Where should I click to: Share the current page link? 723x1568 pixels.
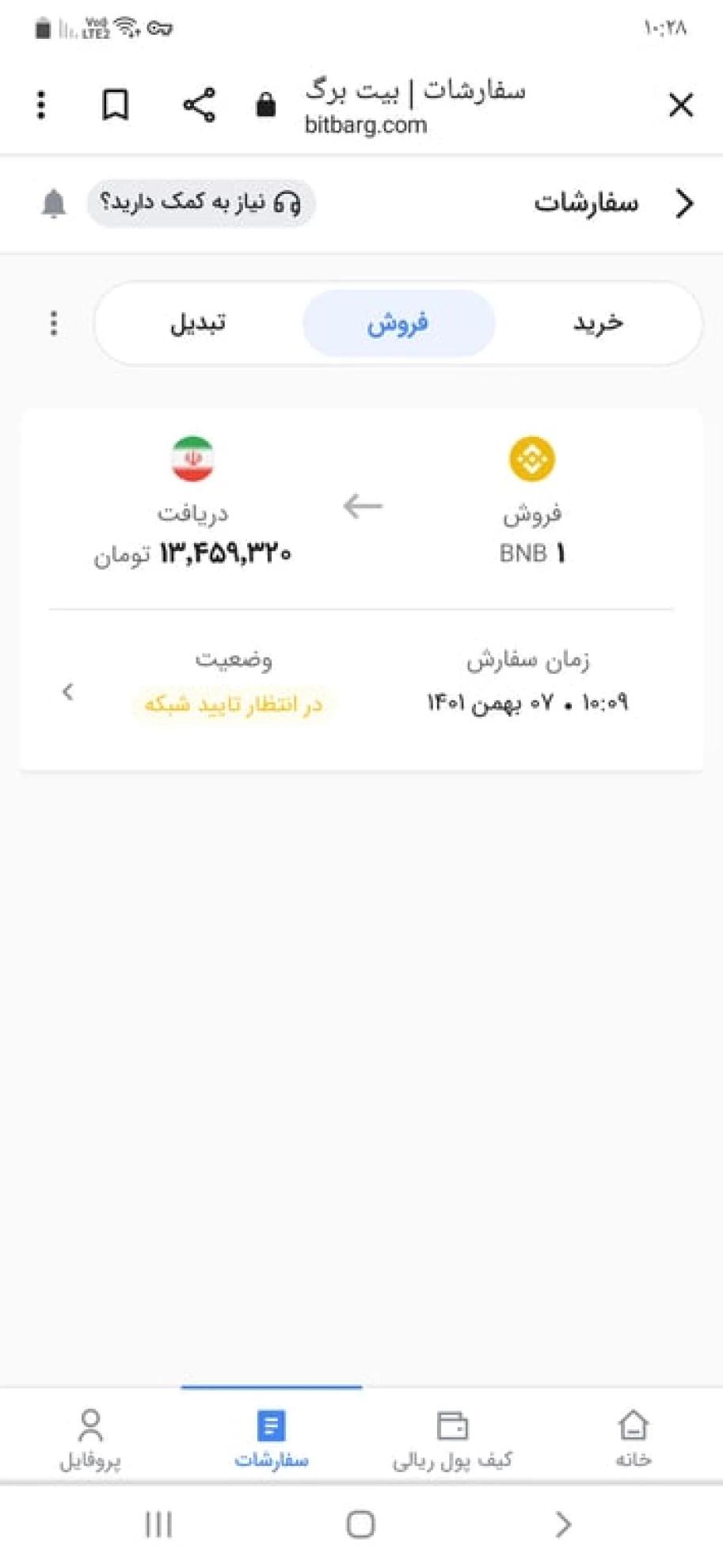(199, 105)
